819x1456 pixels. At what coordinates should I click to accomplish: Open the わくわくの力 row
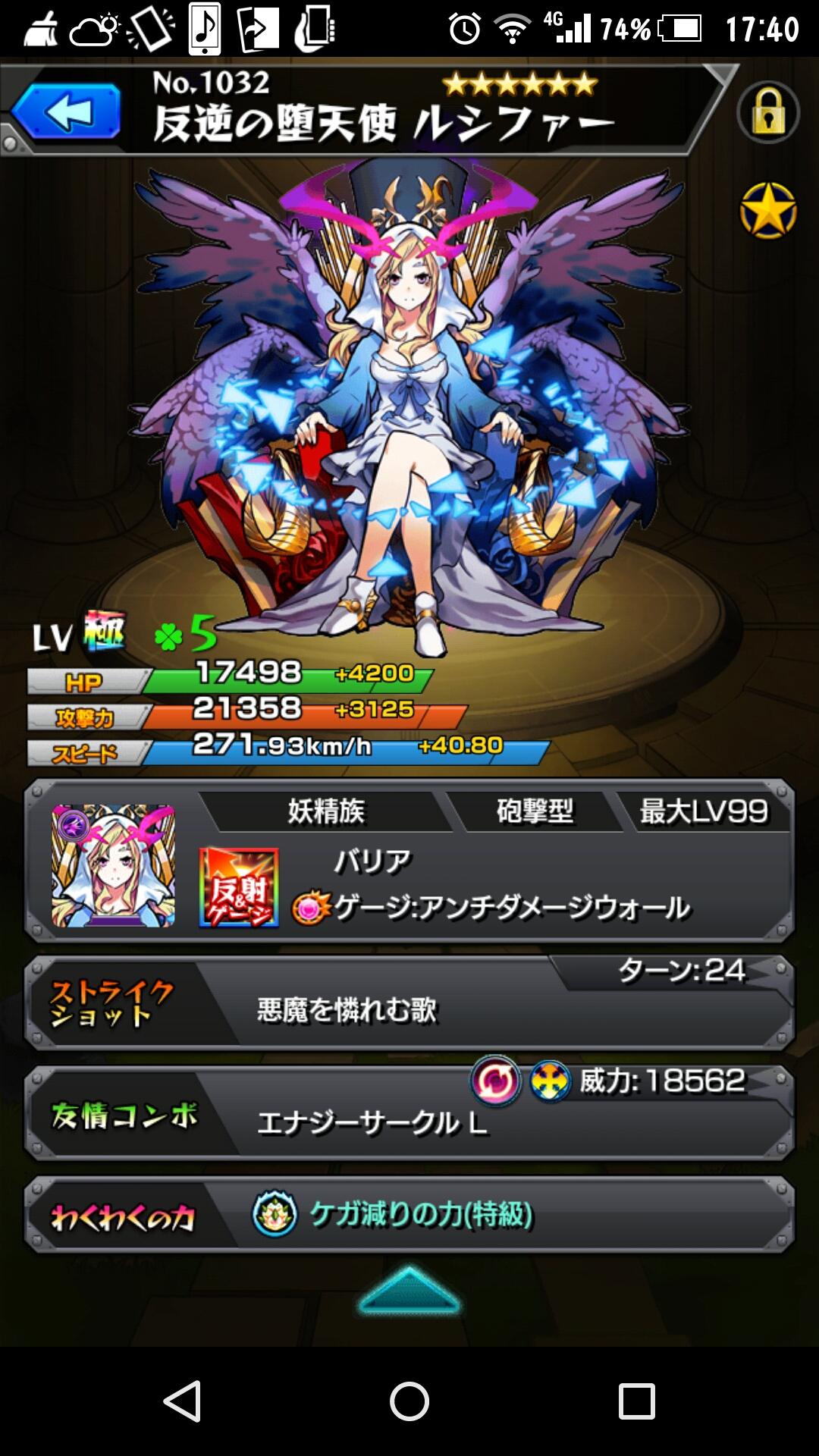click(409, 1215)
